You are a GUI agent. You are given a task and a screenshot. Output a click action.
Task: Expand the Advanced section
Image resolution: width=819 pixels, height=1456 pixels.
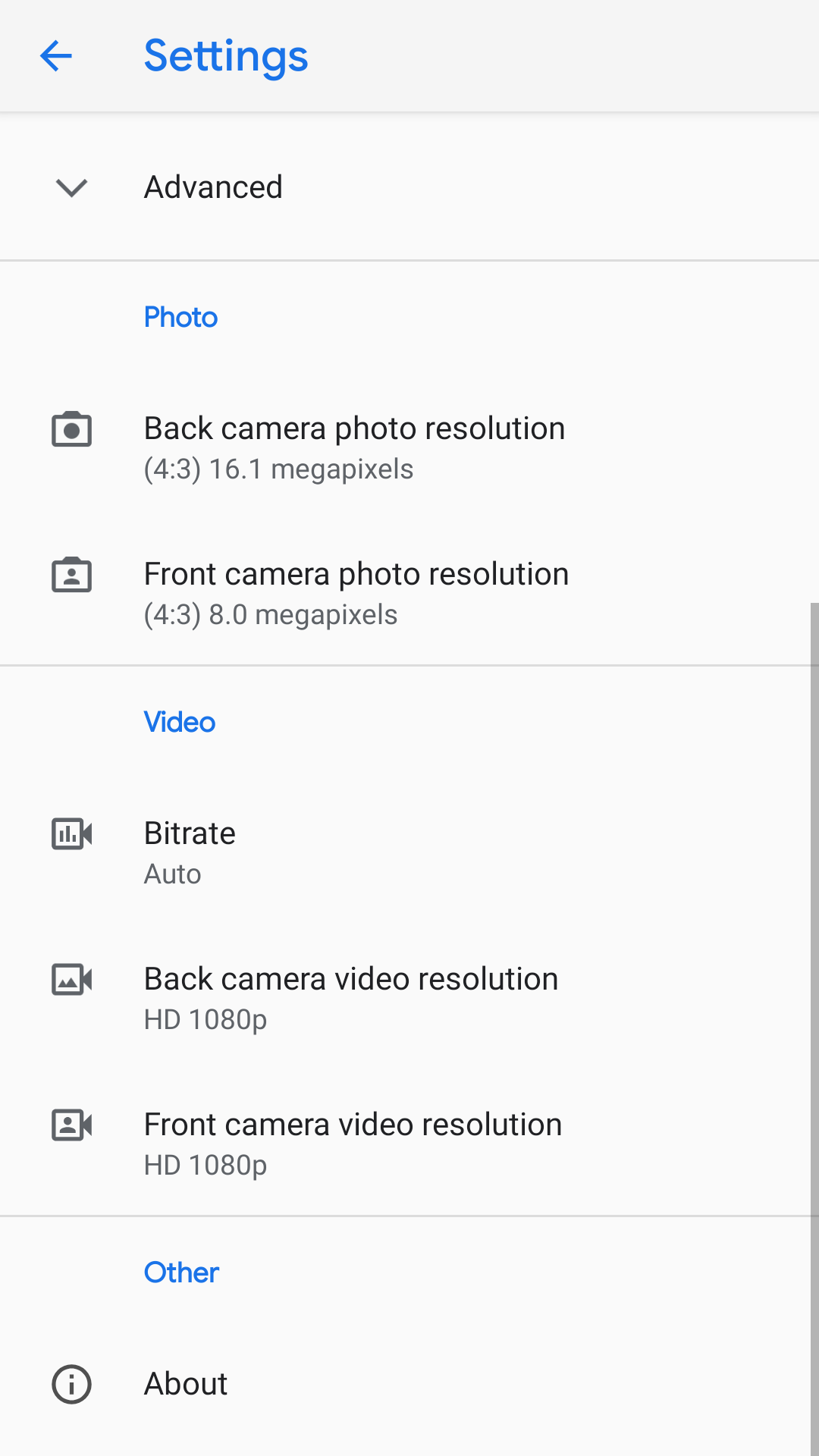409,187
